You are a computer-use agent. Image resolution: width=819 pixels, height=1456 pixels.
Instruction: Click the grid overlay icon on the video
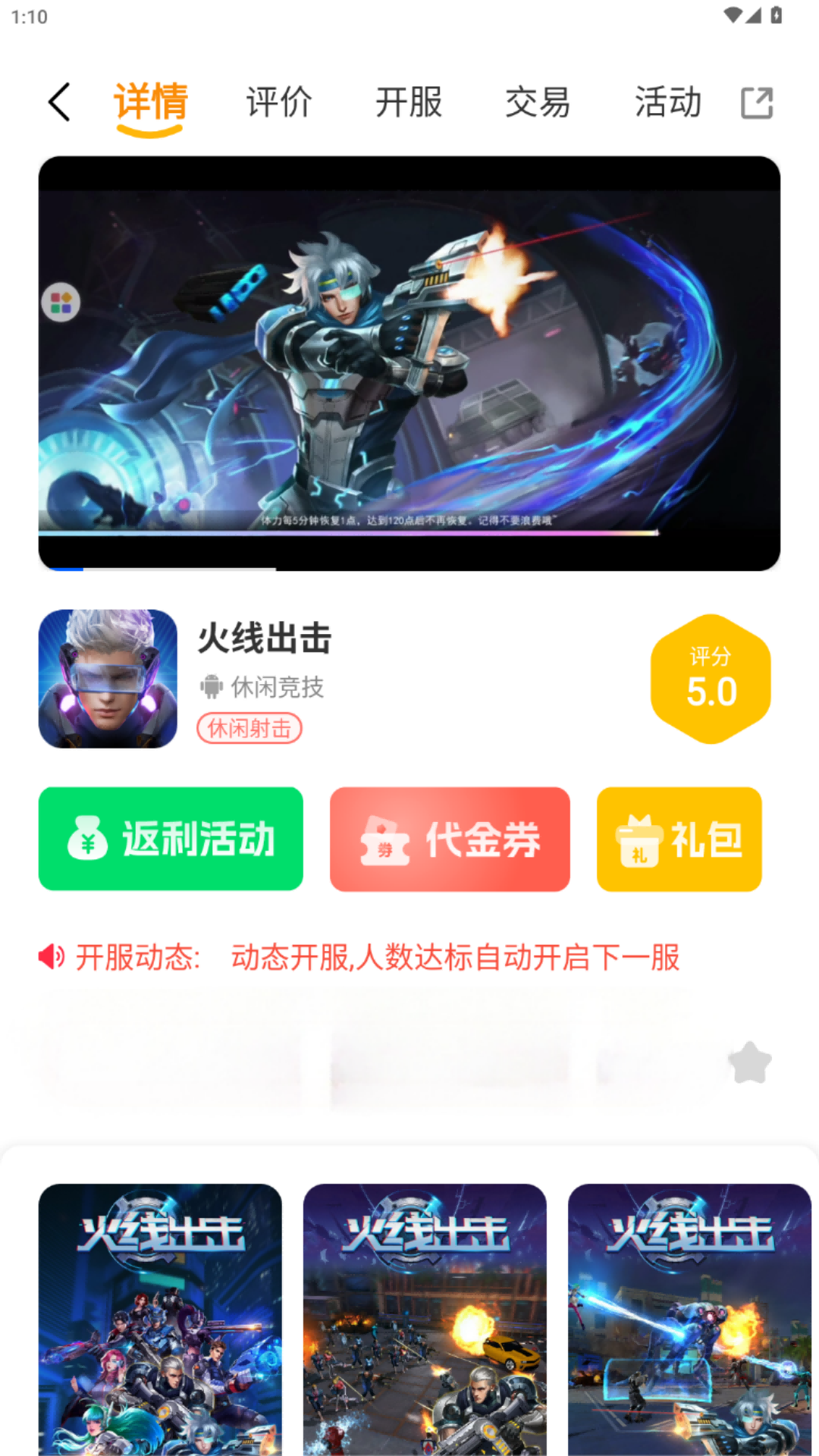[61, 303]
